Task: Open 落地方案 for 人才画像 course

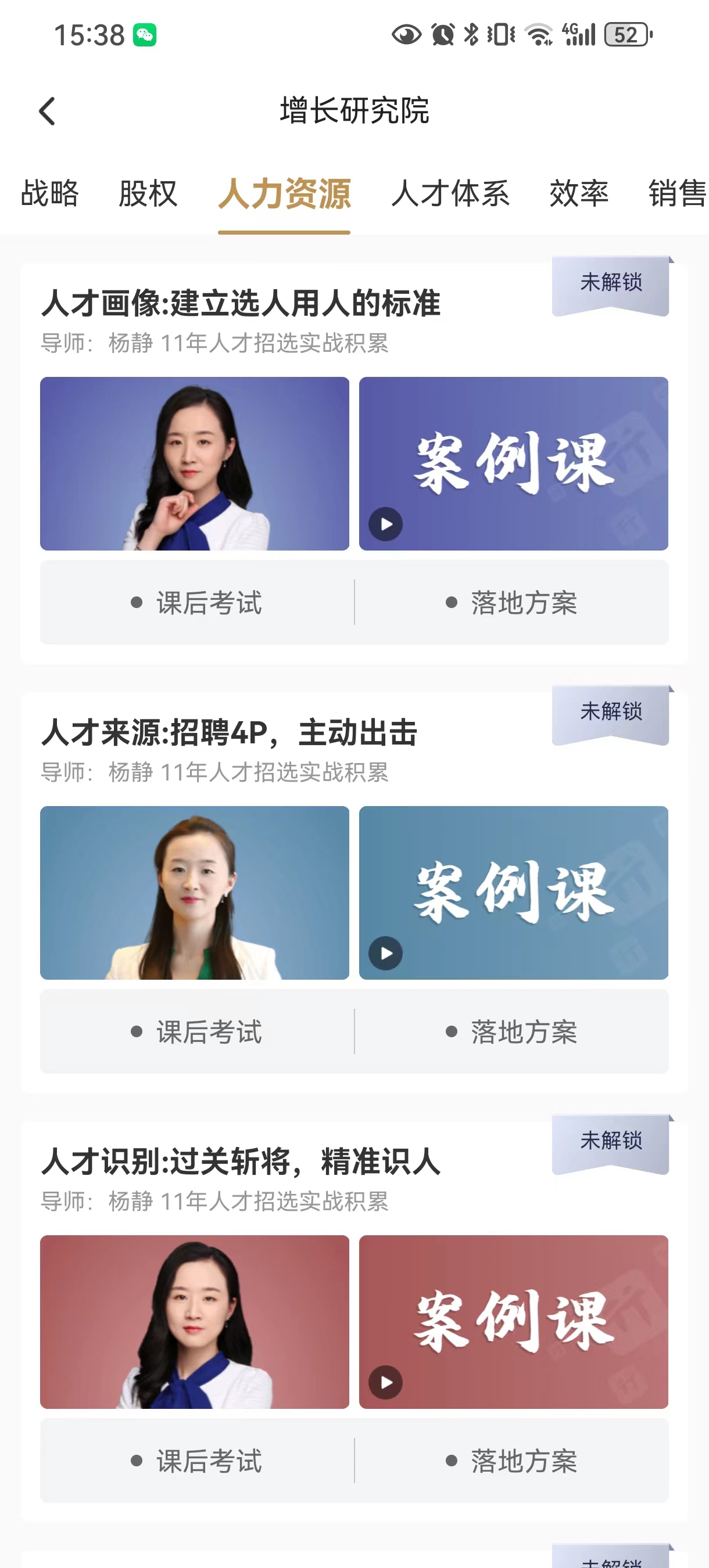Action: [511, 603]
